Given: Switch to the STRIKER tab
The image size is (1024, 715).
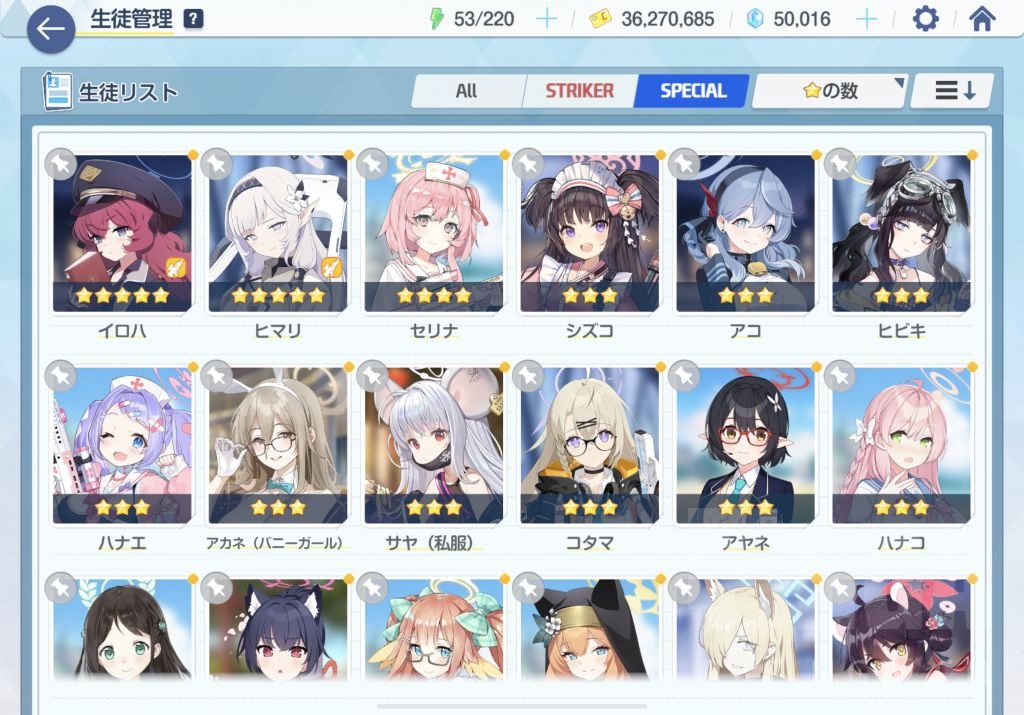Looking at the screenshot, I should [579, 91].
